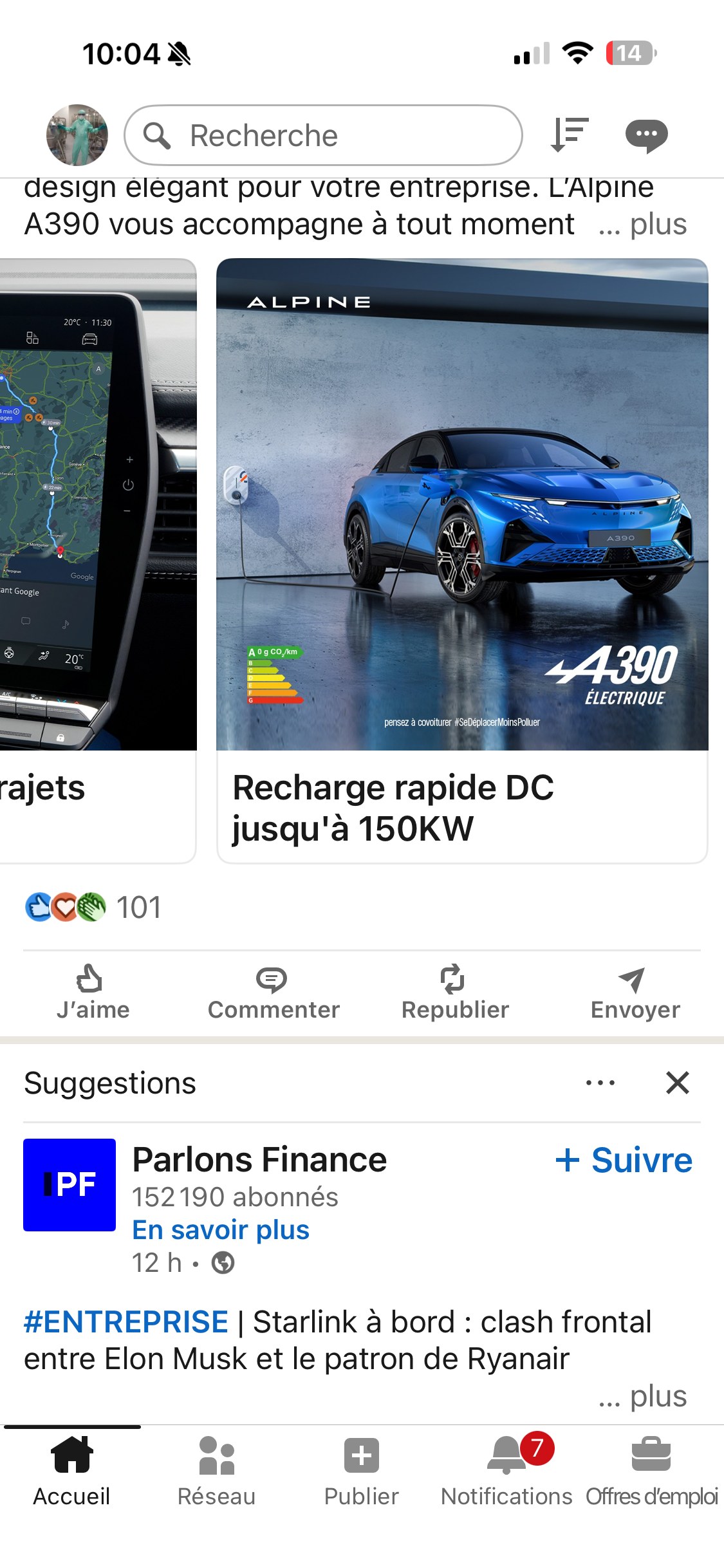
Task: Open the messaging icon
Action: coord(646,135)
